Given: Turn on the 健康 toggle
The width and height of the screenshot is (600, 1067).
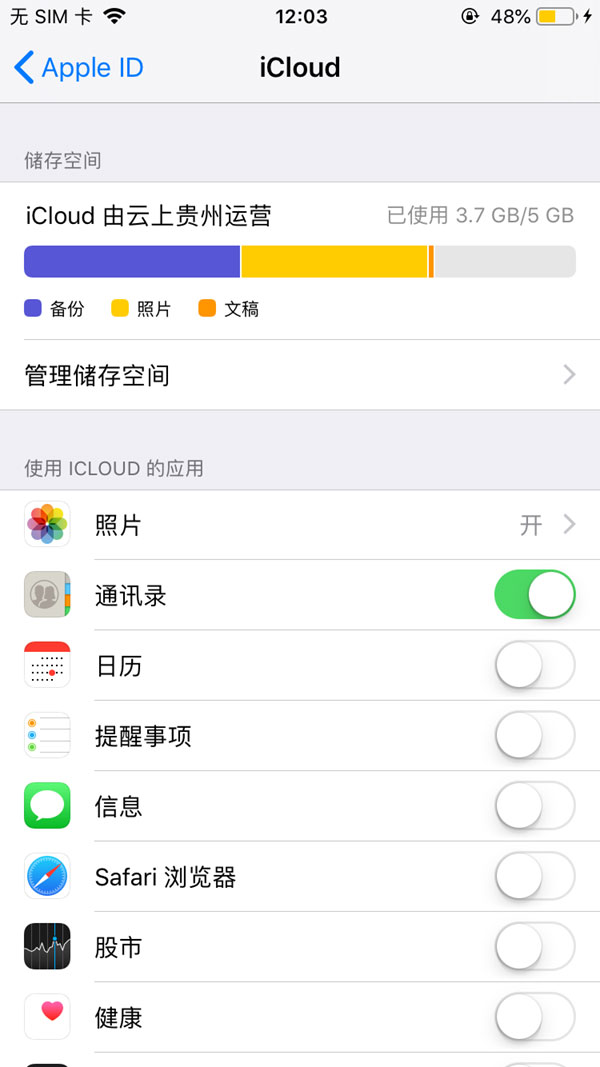Looking at the screenshot, I should pyautogui.click(x=535, y=1017).
